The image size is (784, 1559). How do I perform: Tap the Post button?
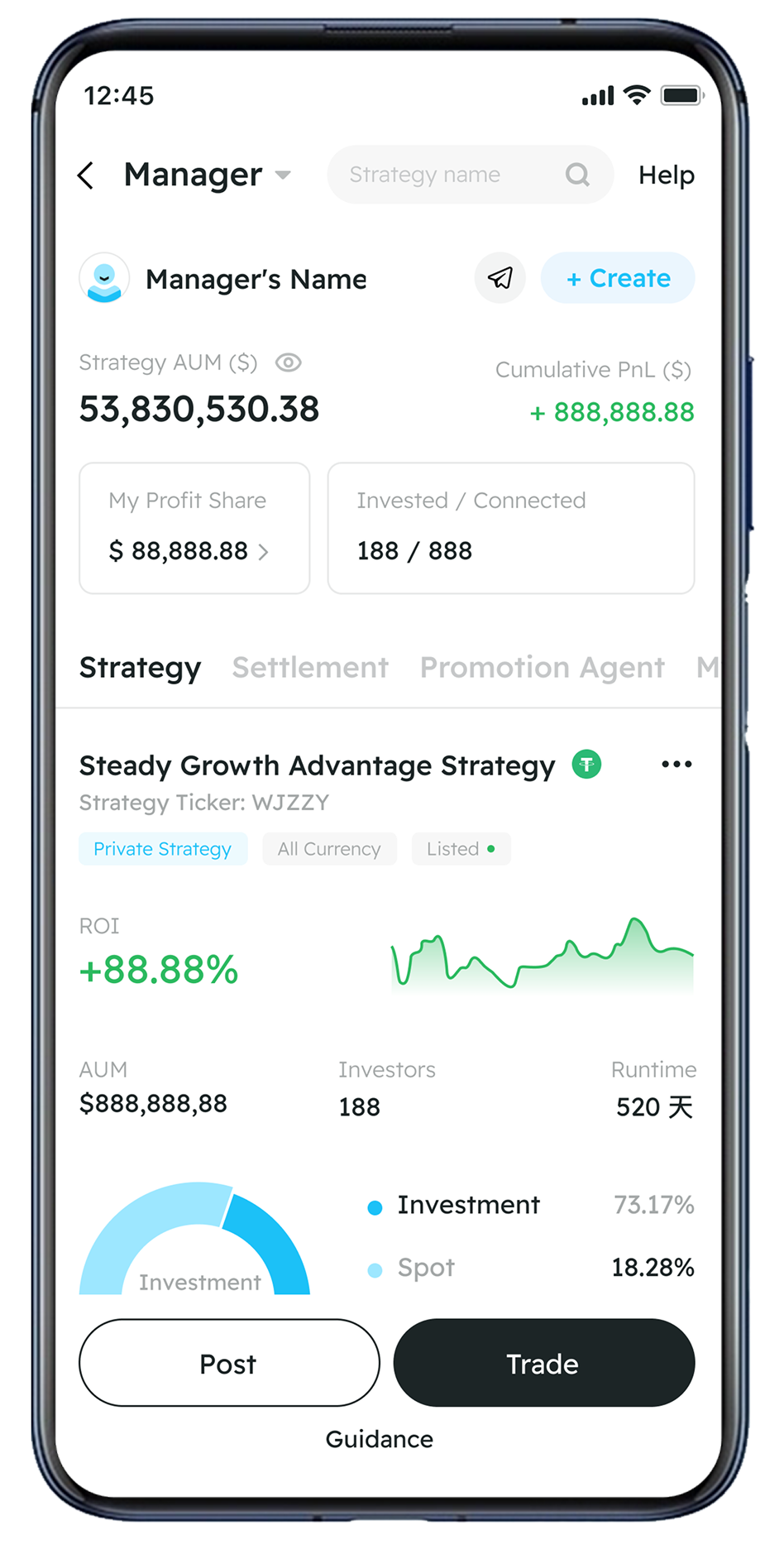click(229, 1363)
